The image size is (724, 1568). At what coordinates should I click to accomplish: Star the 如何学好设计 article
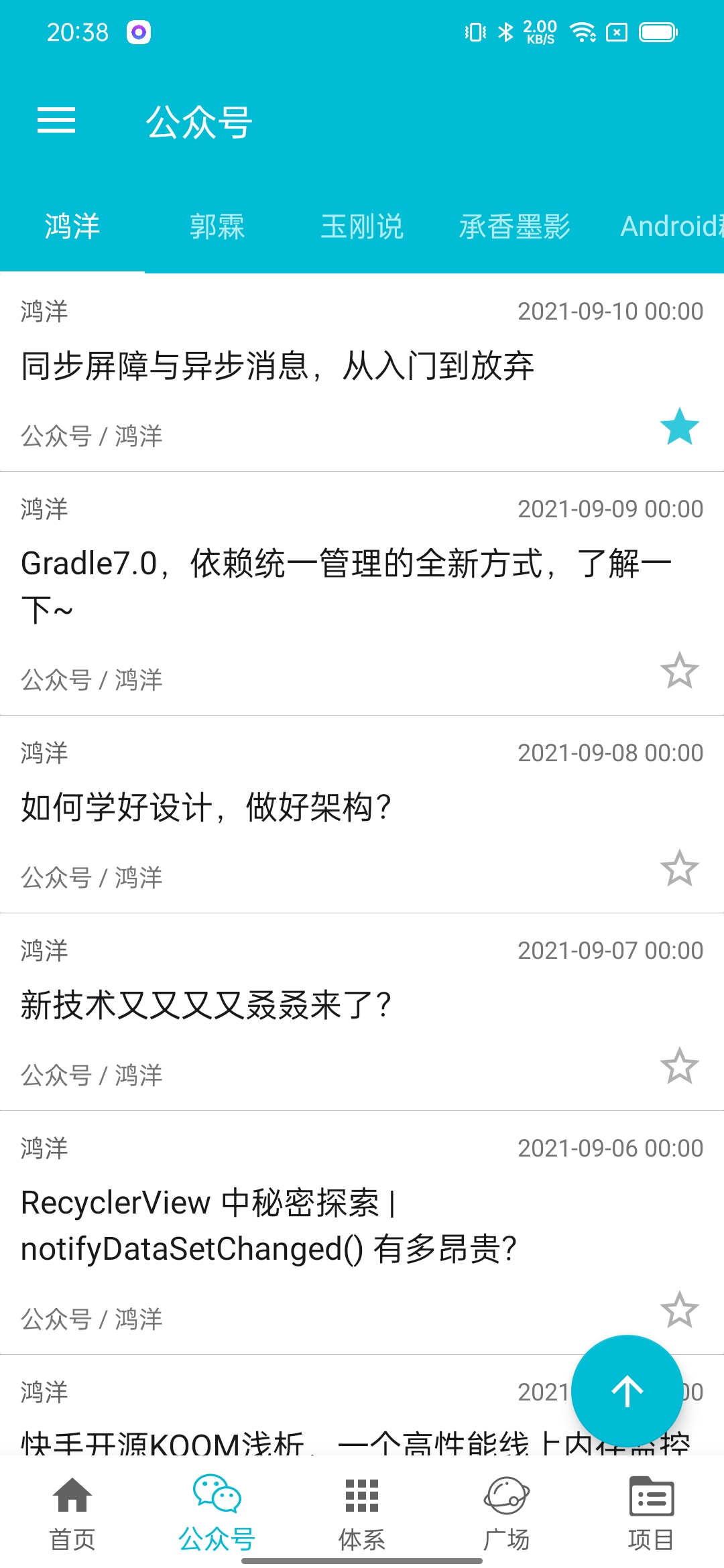[x=679, y=868]
